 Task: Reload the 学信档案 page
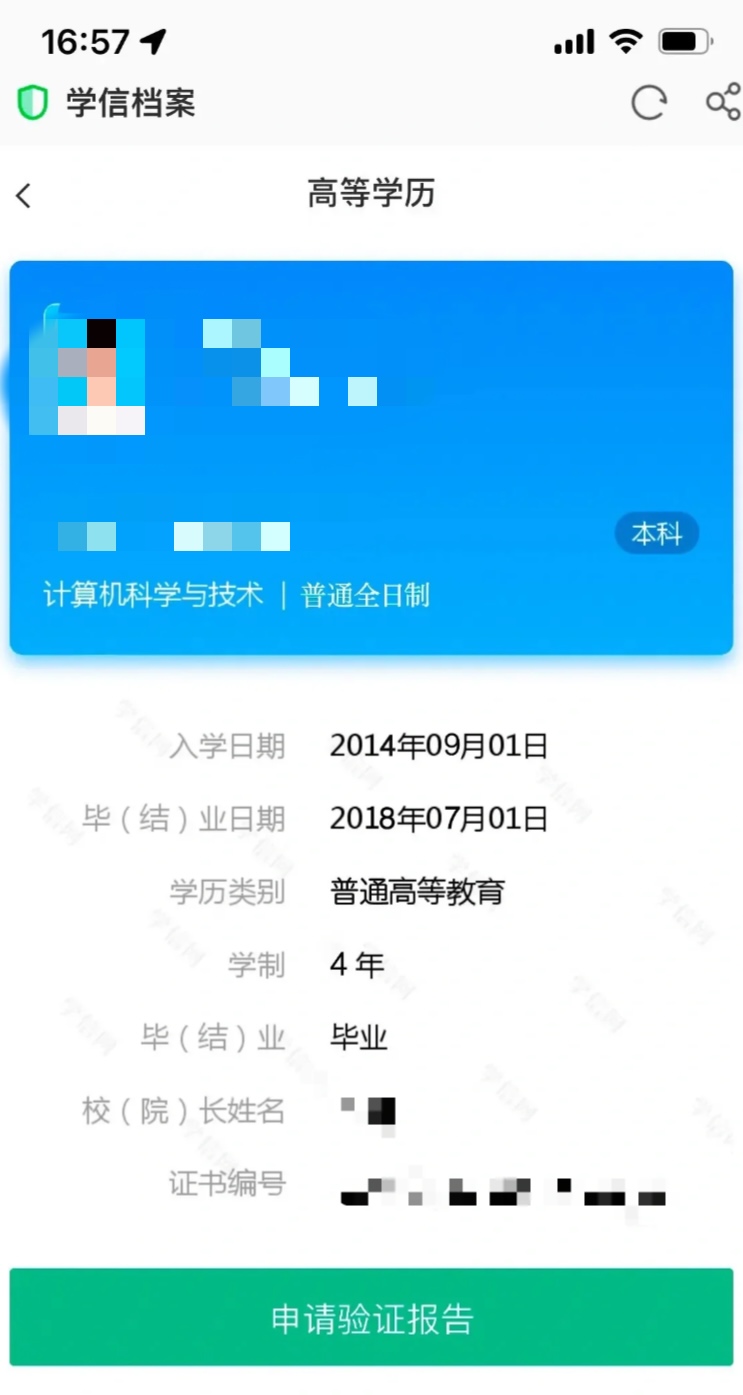649,103
